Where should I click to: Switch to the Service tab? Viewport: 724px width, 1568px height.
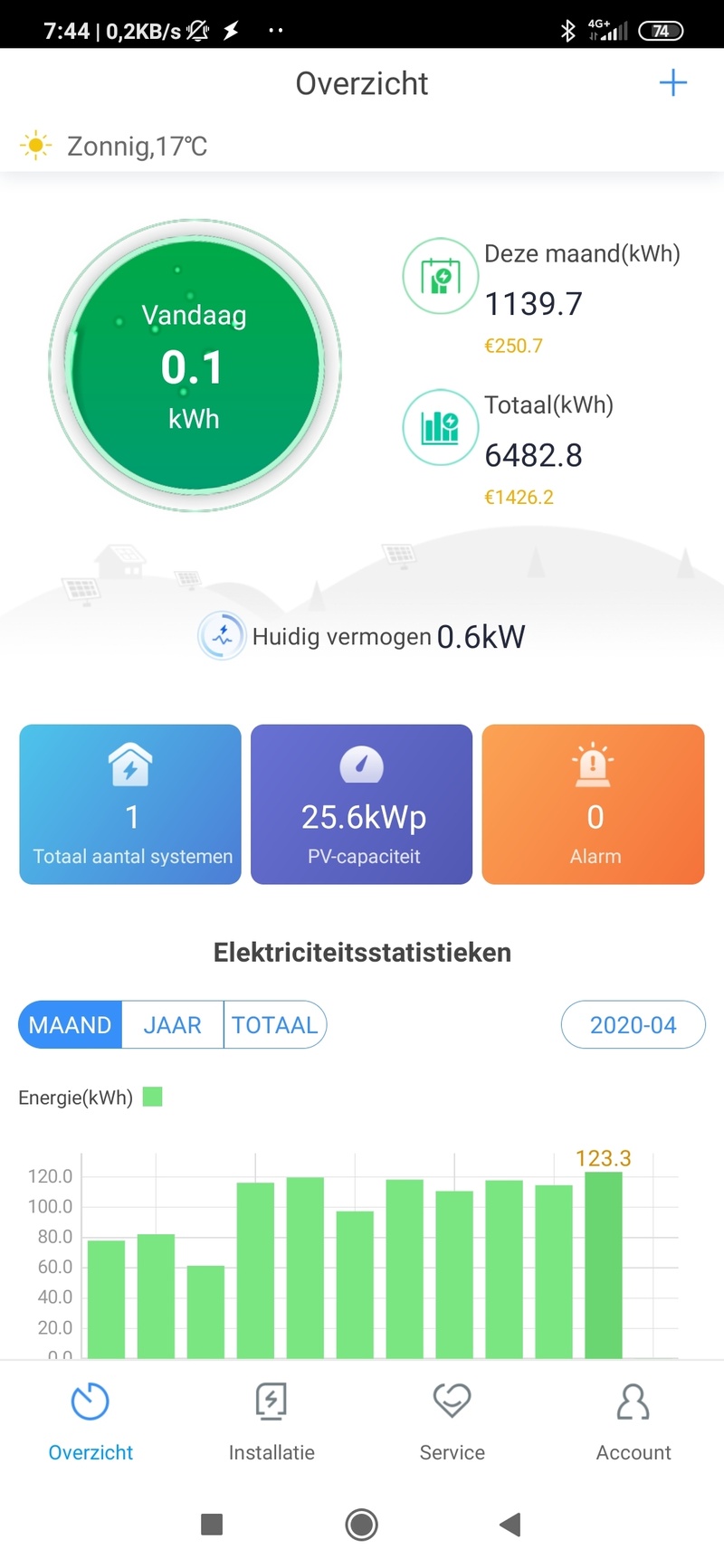point(452,1421)
